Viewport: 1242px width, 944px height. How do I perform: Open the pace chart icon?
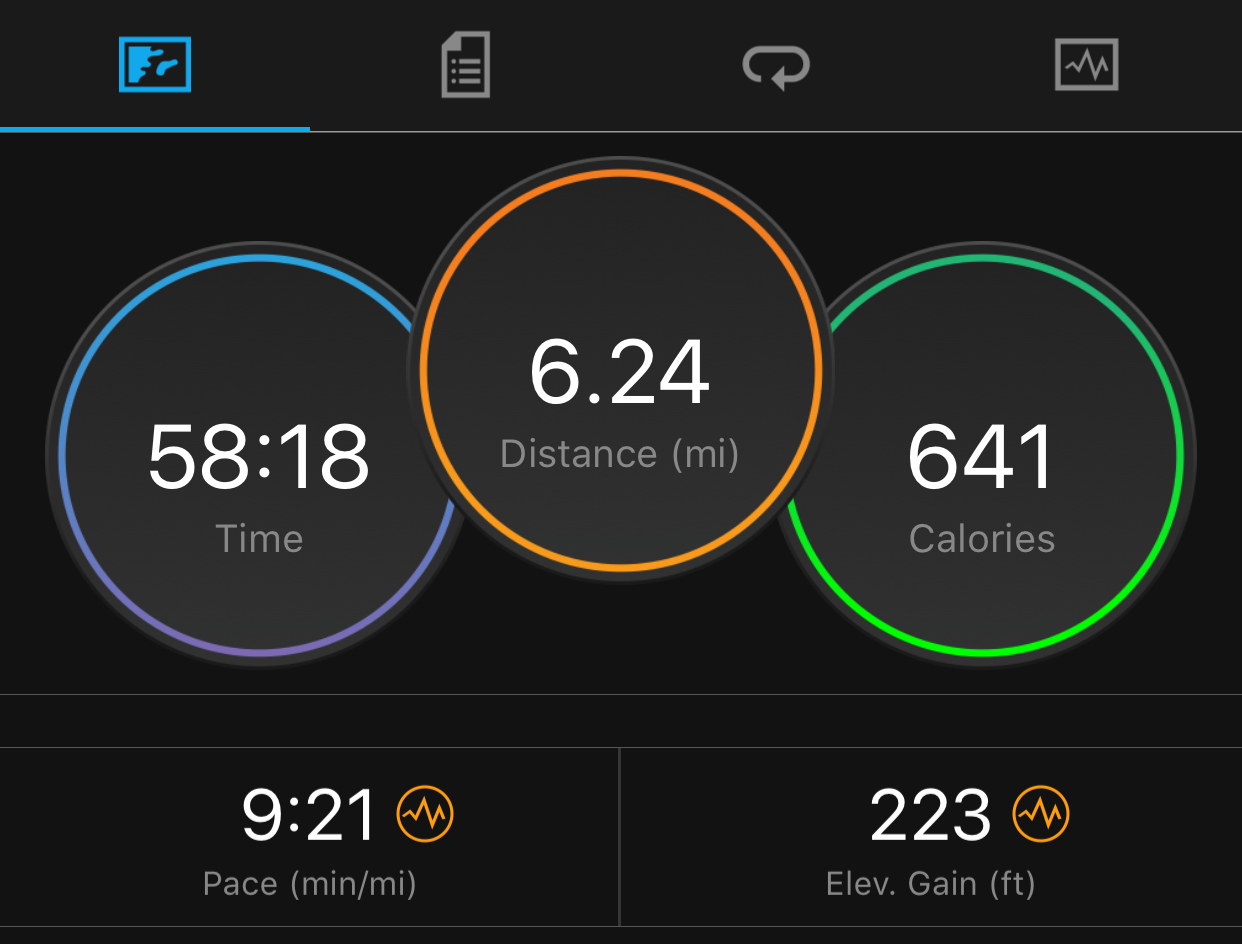(425, 814)
